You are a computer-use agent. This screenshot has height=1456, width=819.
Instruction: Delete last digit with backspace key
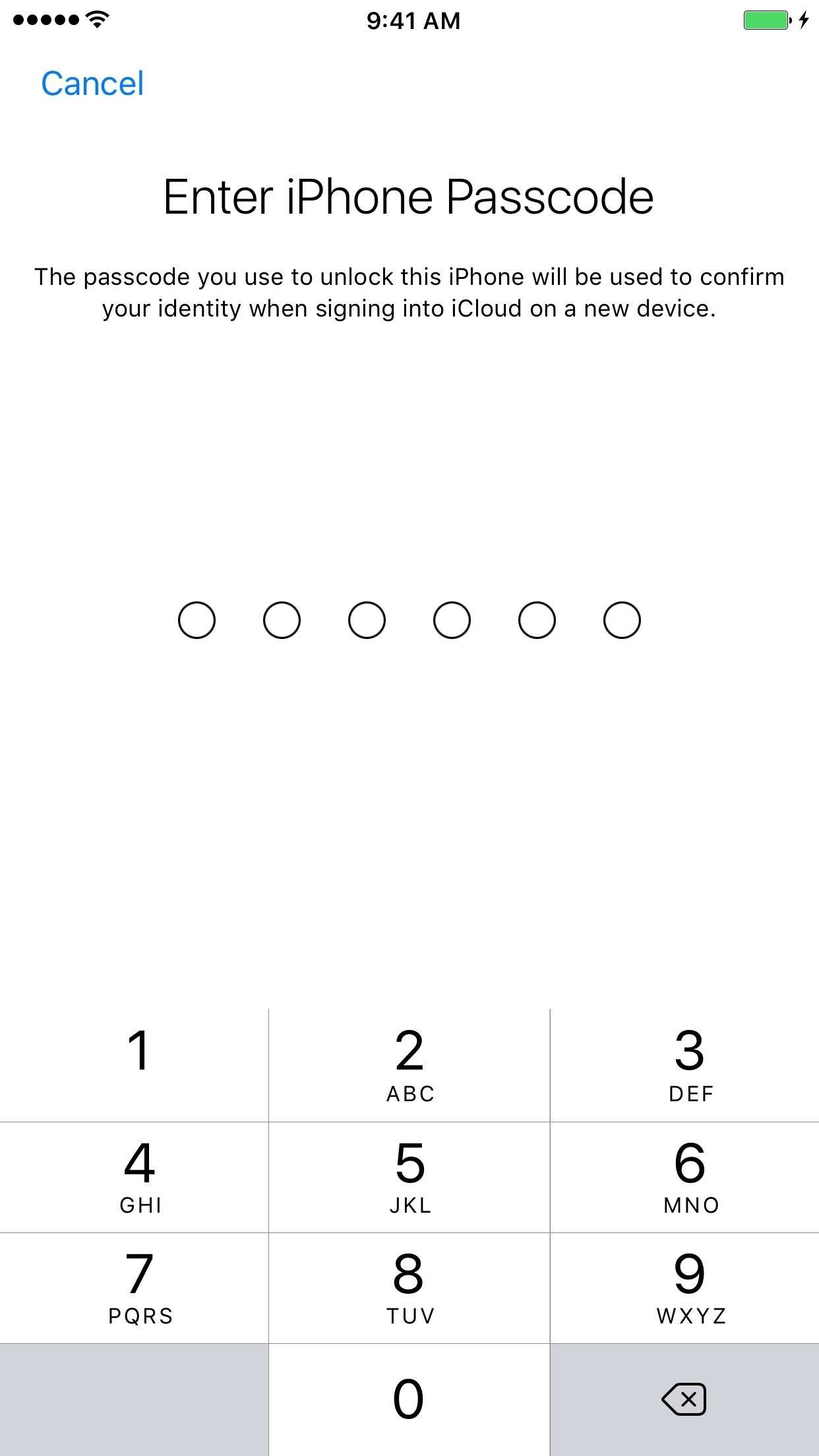click(x=684, y=1399)
